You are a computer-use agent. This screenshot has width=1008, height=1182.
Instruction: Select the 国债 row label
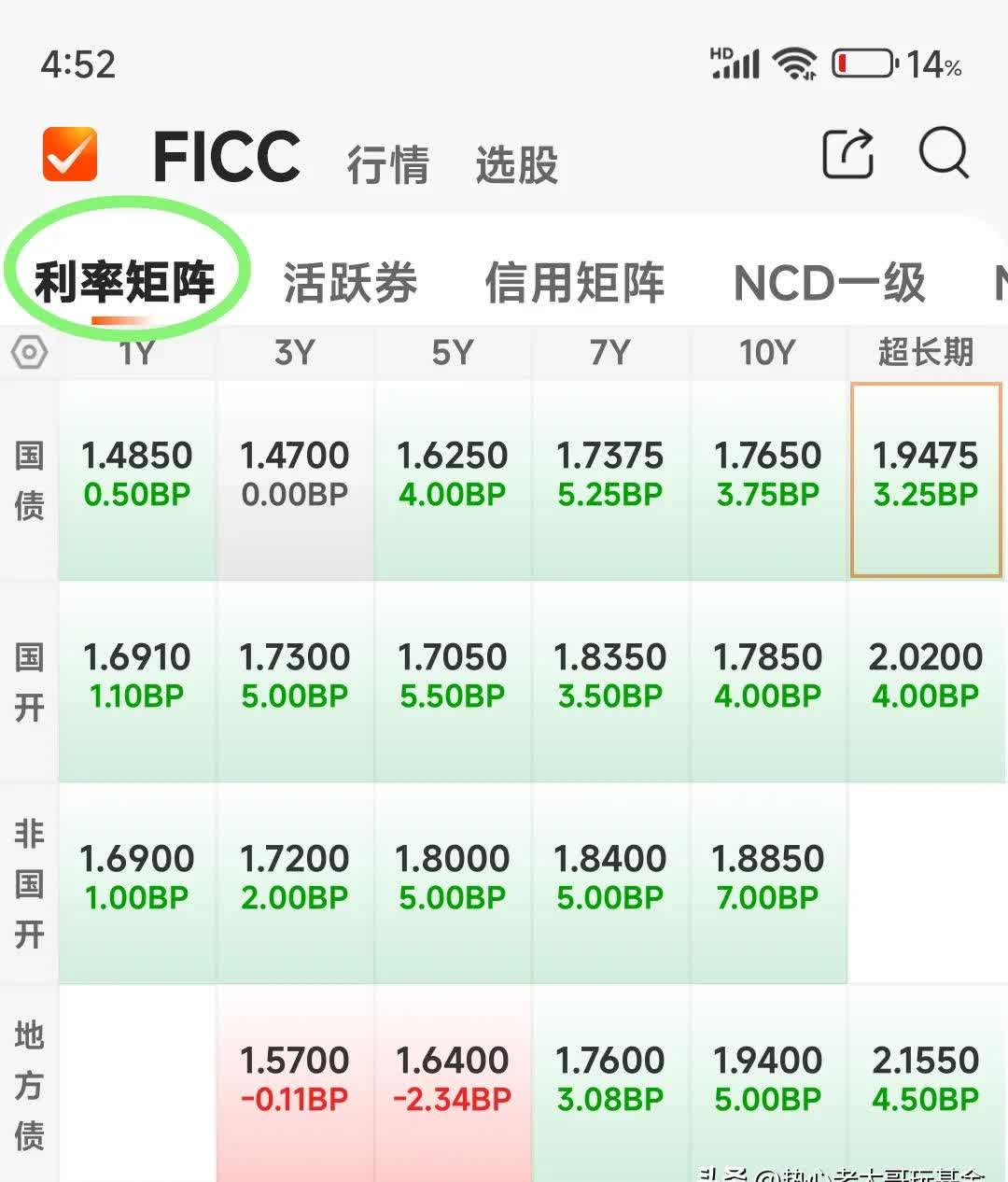click(x=29, y=479)
